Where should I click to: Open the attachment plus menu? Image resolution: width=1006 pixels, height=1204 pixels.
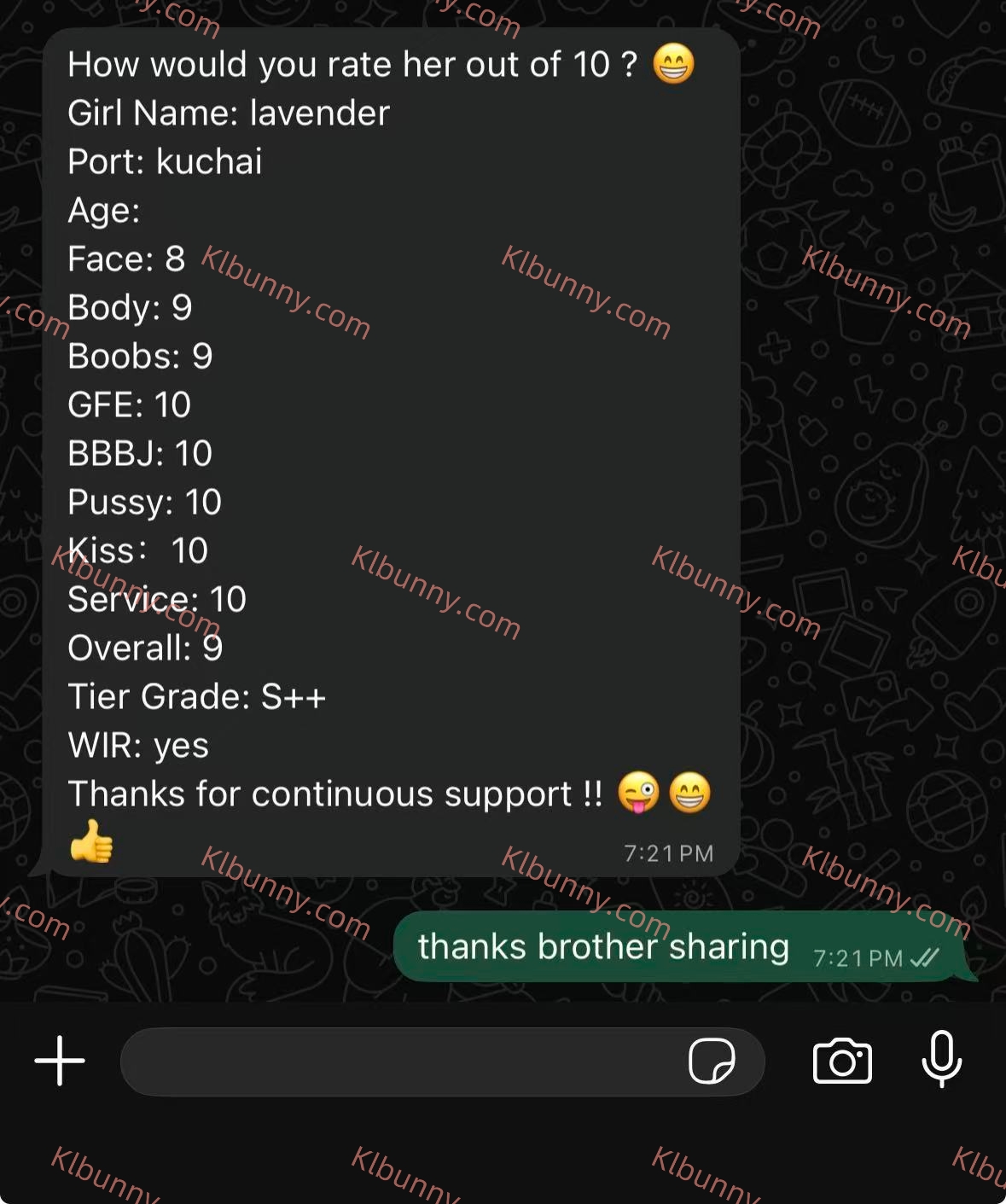click(x=60, y=1061)
